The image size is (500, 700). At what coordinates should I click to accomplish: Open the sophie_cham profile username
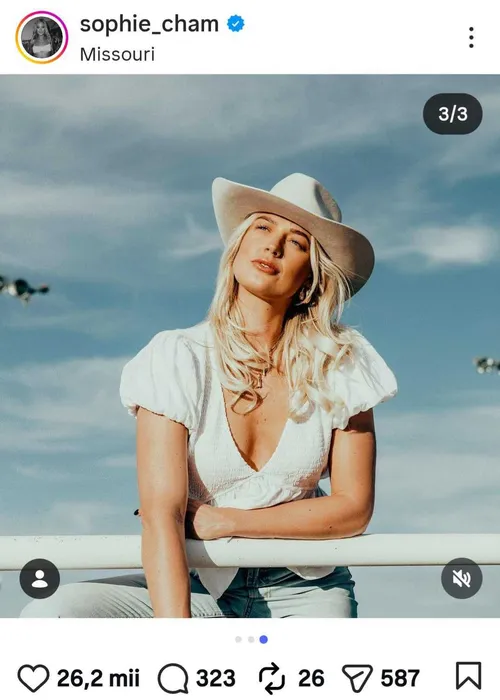pos(149,24)
